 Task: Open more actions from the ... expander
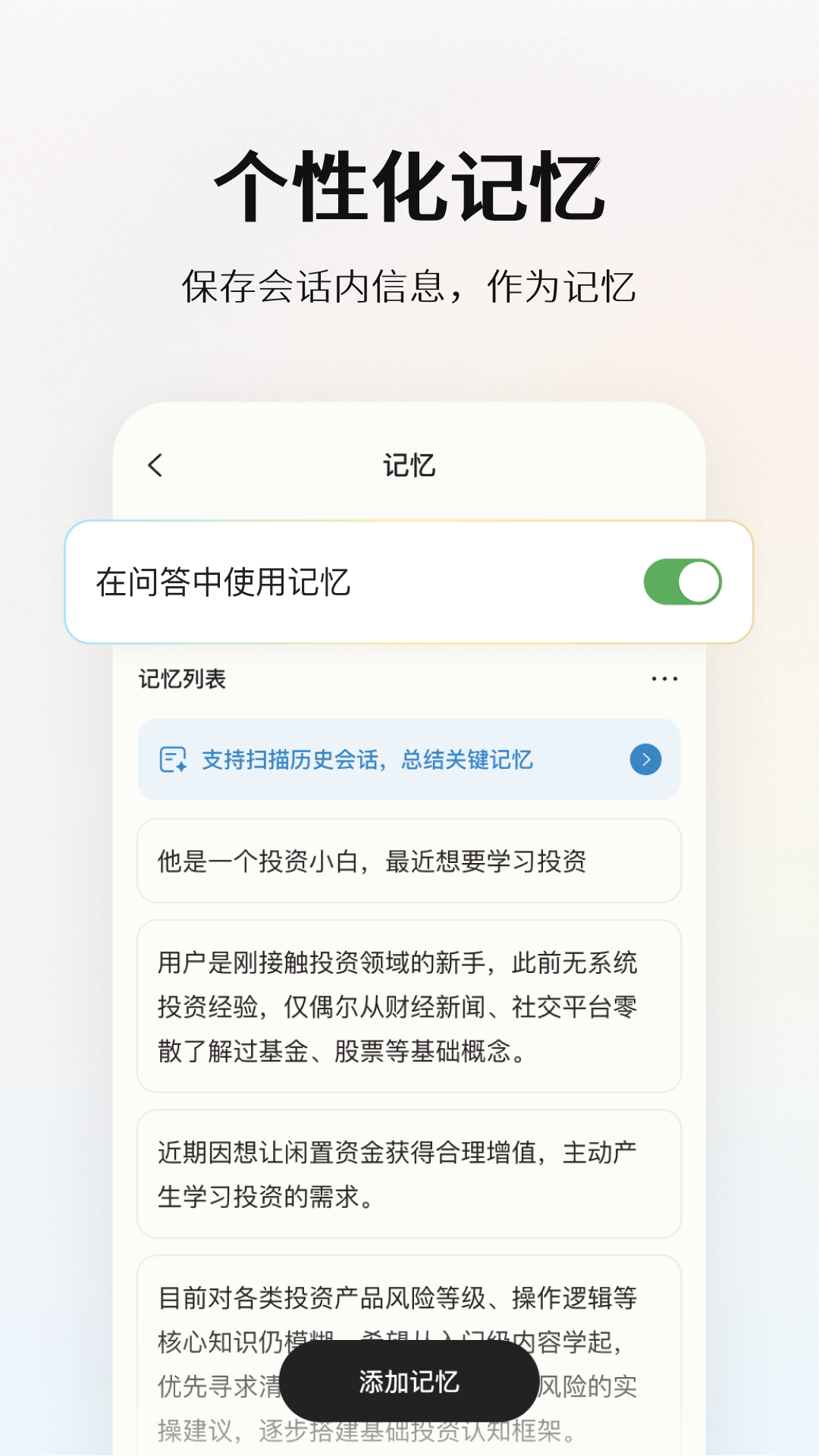pyautogui.click(x=664, y=677)
